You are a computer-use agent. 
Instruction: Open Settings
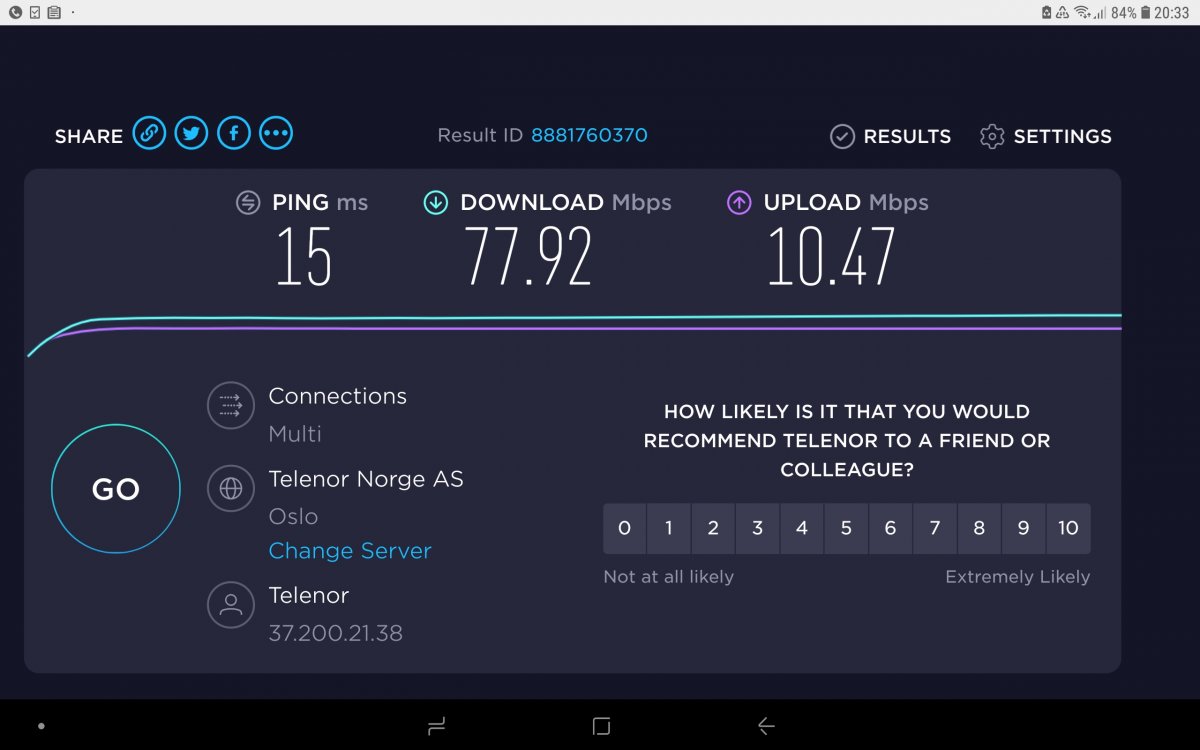click(1045, 136)
